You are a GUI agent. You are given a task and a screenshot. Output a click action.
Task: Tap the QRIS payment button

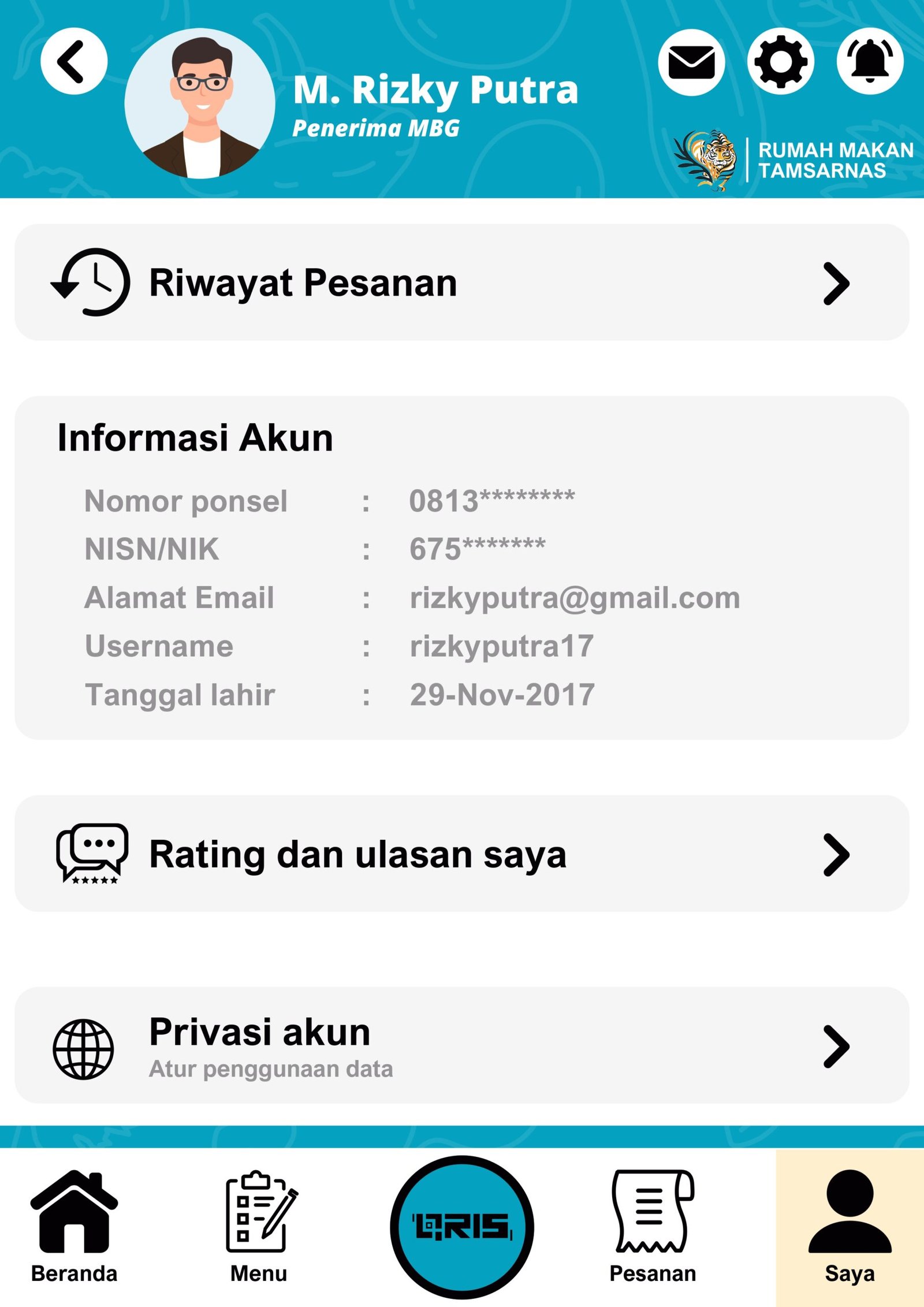tap(462, 1227)
